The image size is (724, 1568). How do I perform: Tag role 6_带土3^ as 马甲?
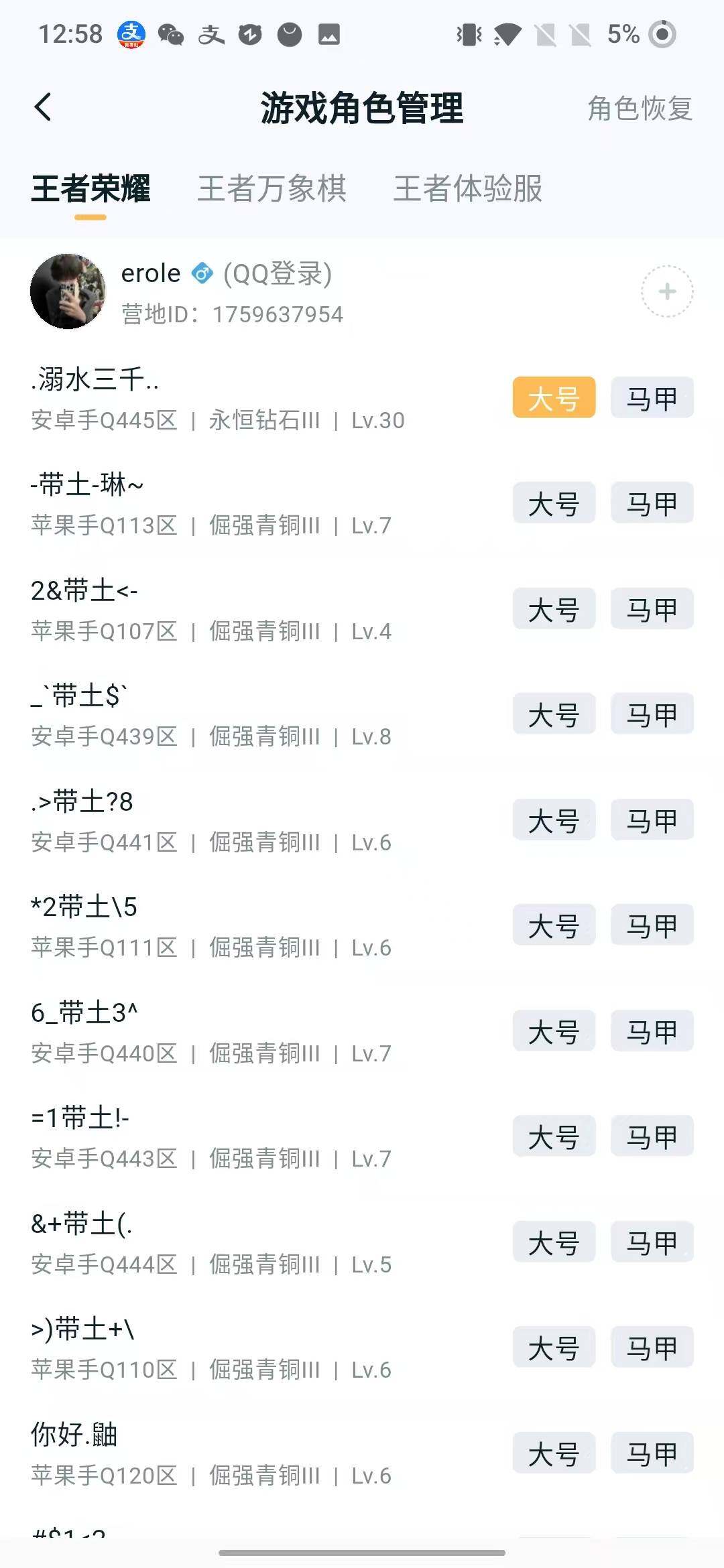[x=652, y=1030]
